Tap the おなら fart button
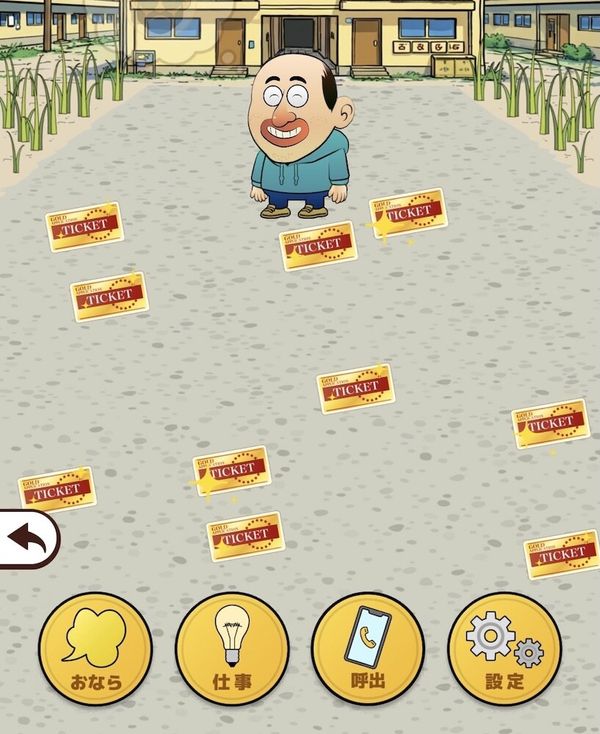 coord(95,649)
